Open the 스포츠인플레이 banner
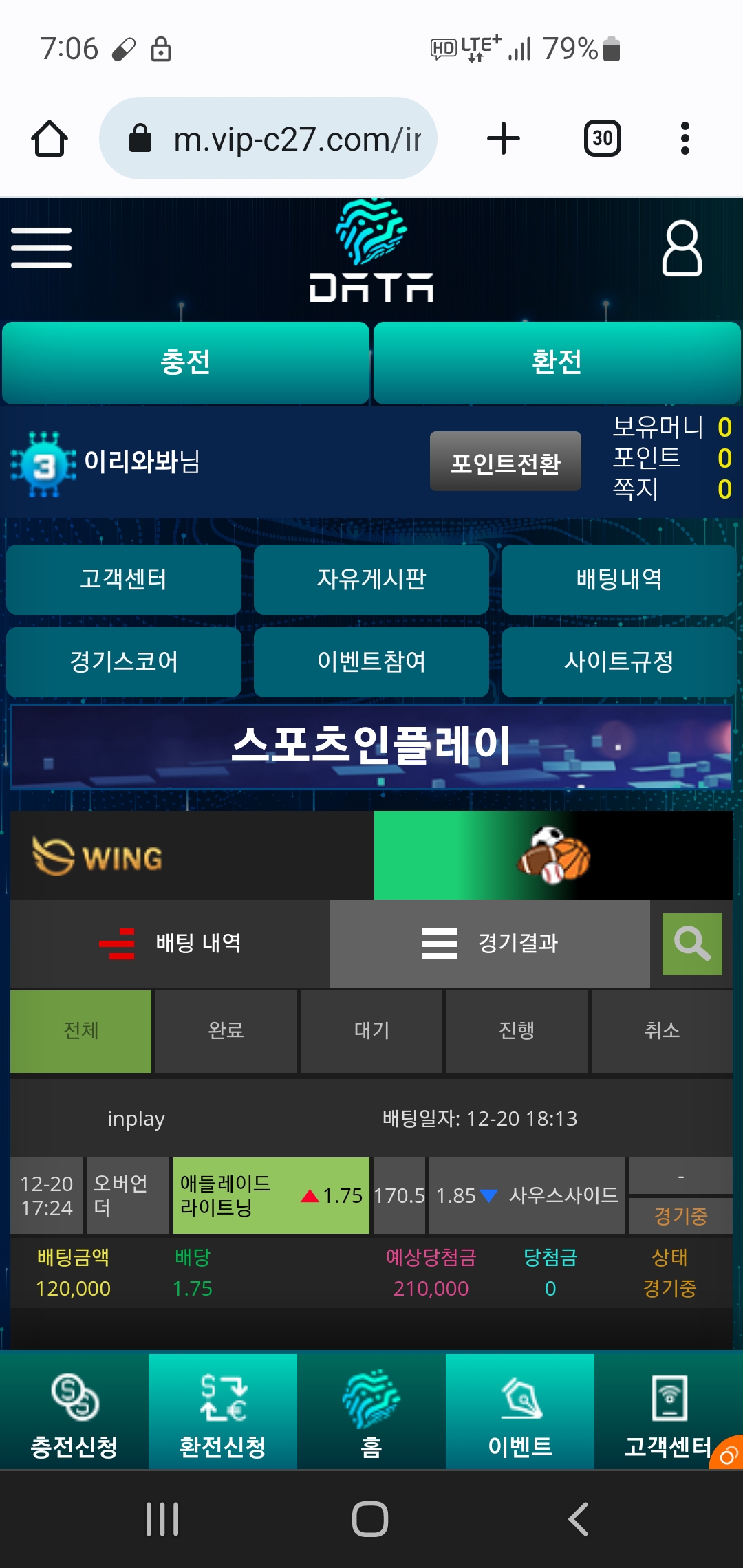743x1568 pixels. pos(371,746)
